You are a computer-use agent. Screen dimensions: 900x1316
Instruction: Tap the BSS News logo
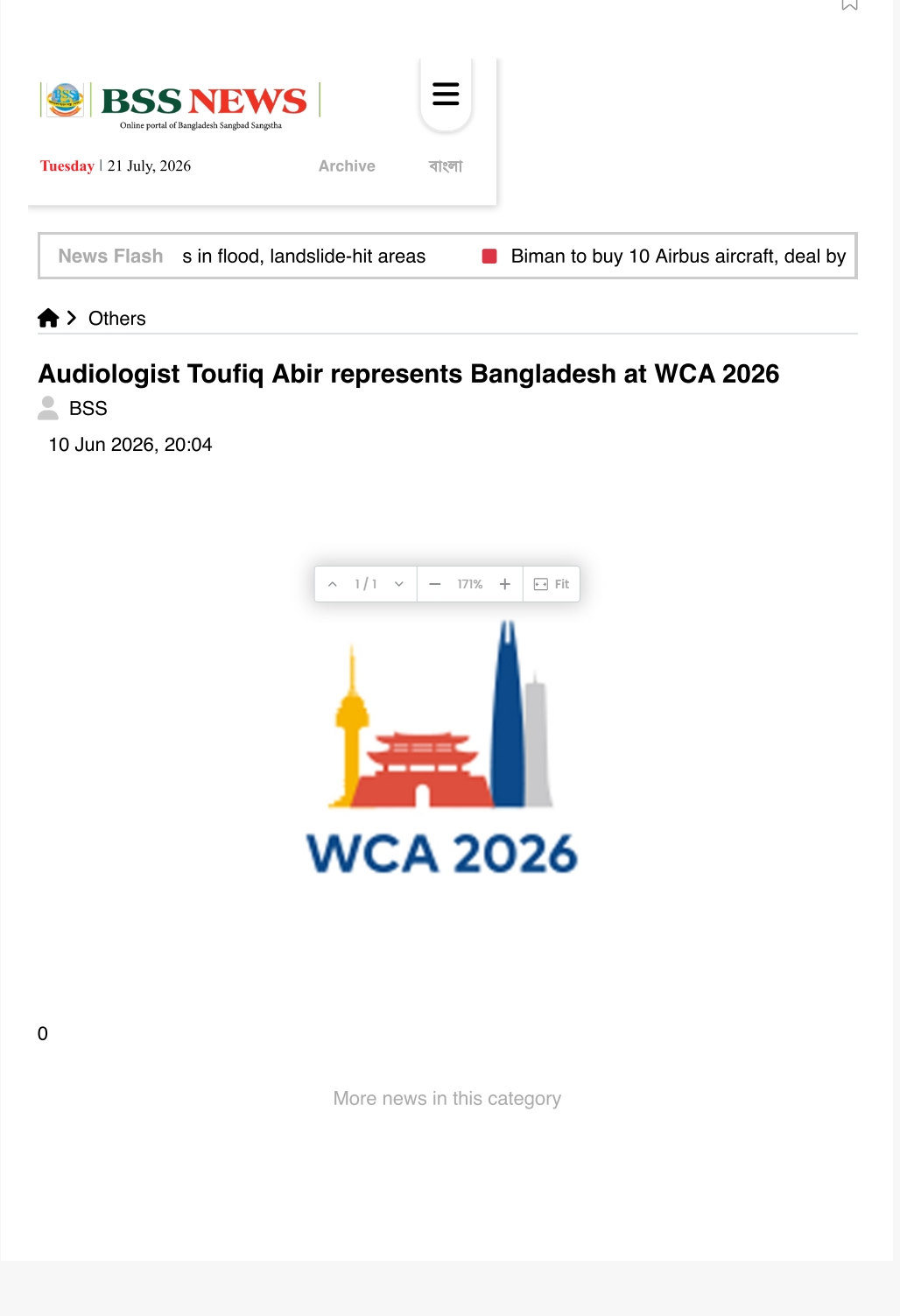pos(180,105)
